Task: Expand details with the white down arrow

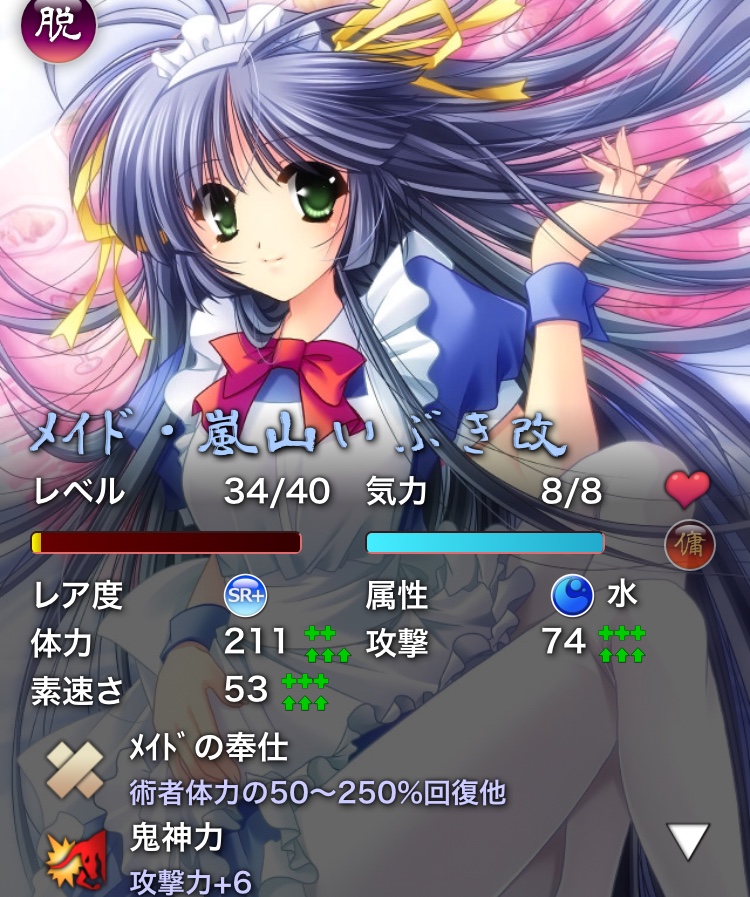Action: [688, 841]
